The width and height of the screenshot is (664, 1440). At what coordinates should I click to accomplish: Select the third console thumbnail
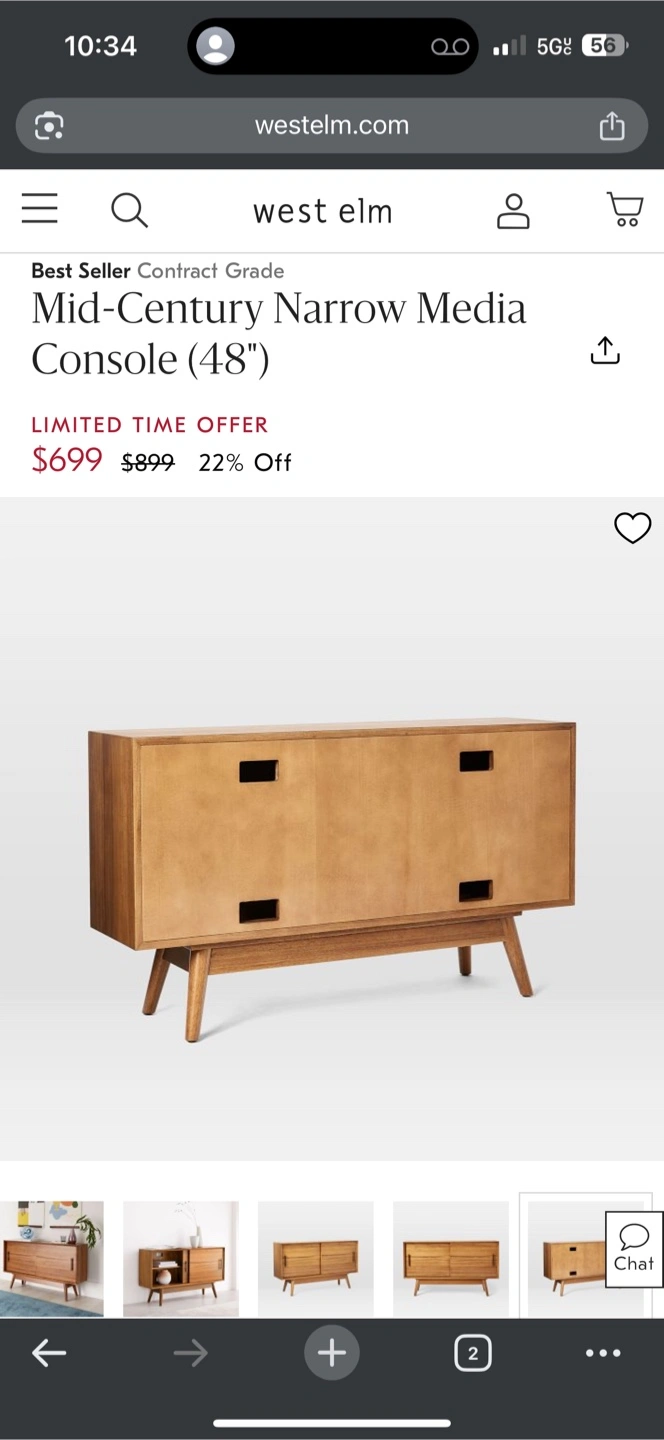(316, 1259)
